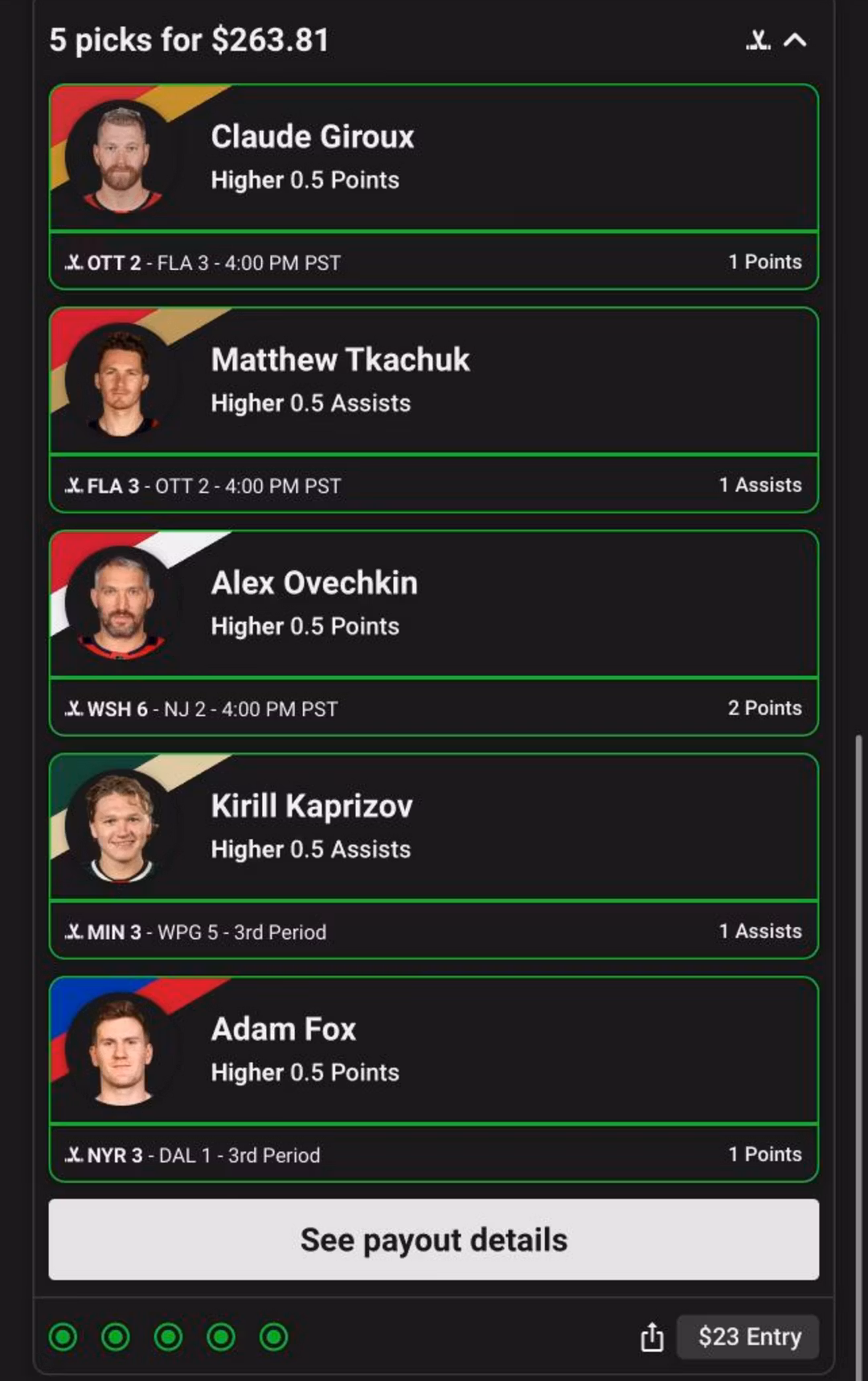Image resolution: width=868 pixels, height=1381 pixels.
Task: Open Alex Ovechkin pick card
Action: [x=434, y=604]
